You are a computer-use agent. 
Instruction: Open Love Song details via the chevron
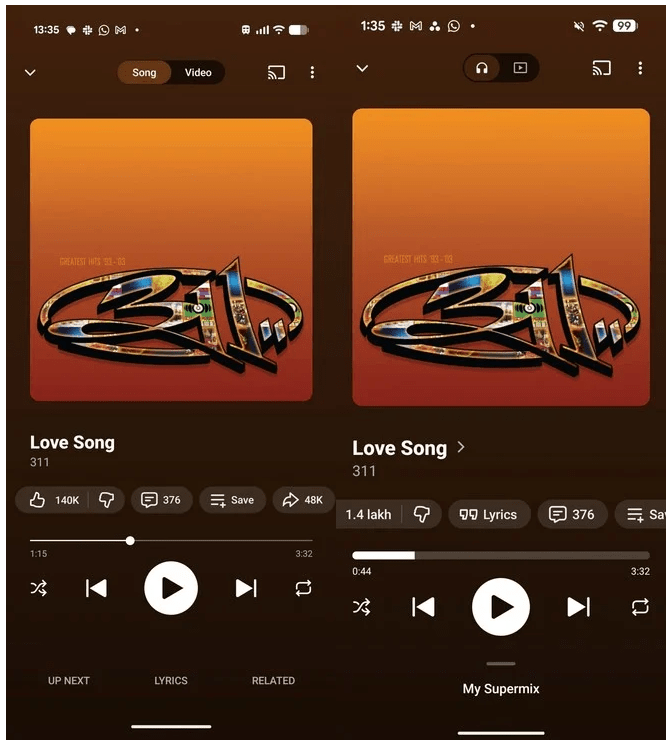coord(461,447)
